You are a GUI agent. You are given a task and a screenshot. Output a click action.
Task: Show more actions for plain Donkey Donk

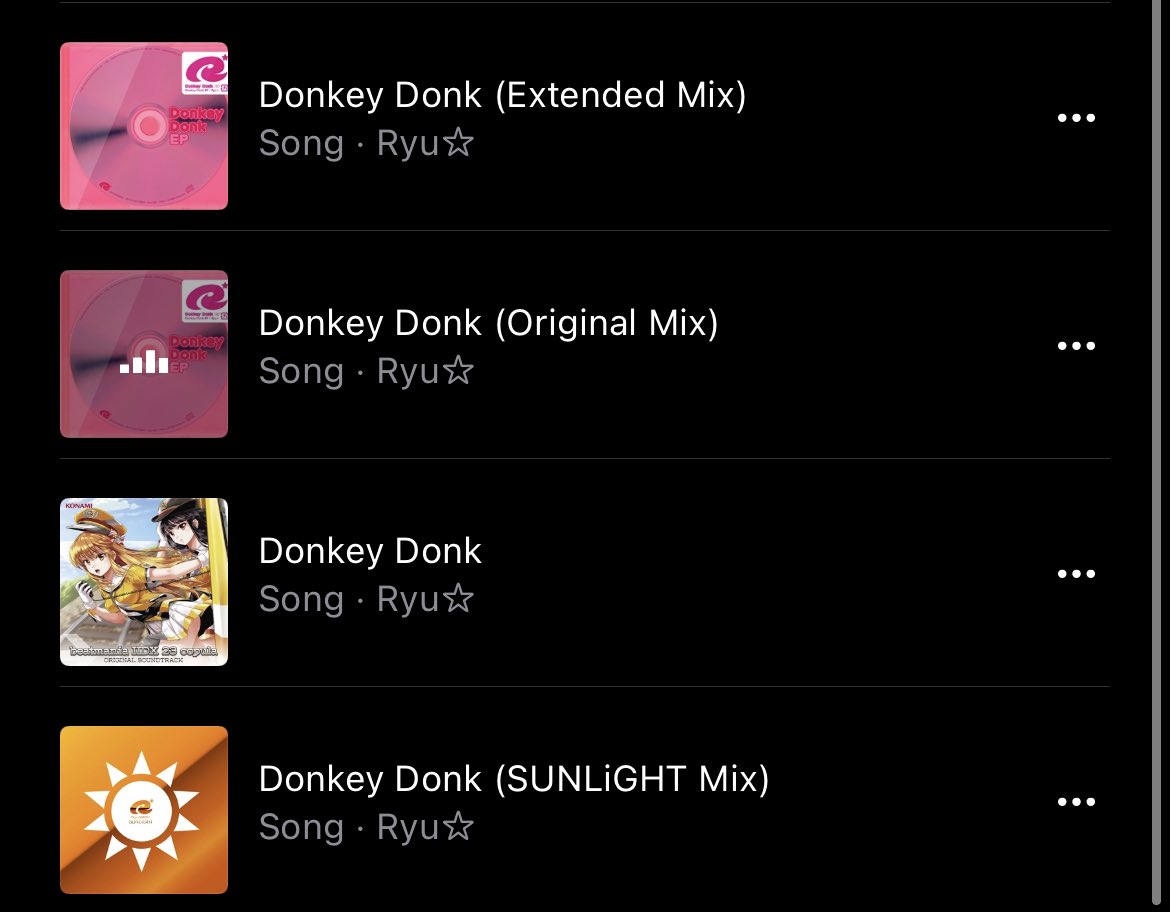(1076, 574)
